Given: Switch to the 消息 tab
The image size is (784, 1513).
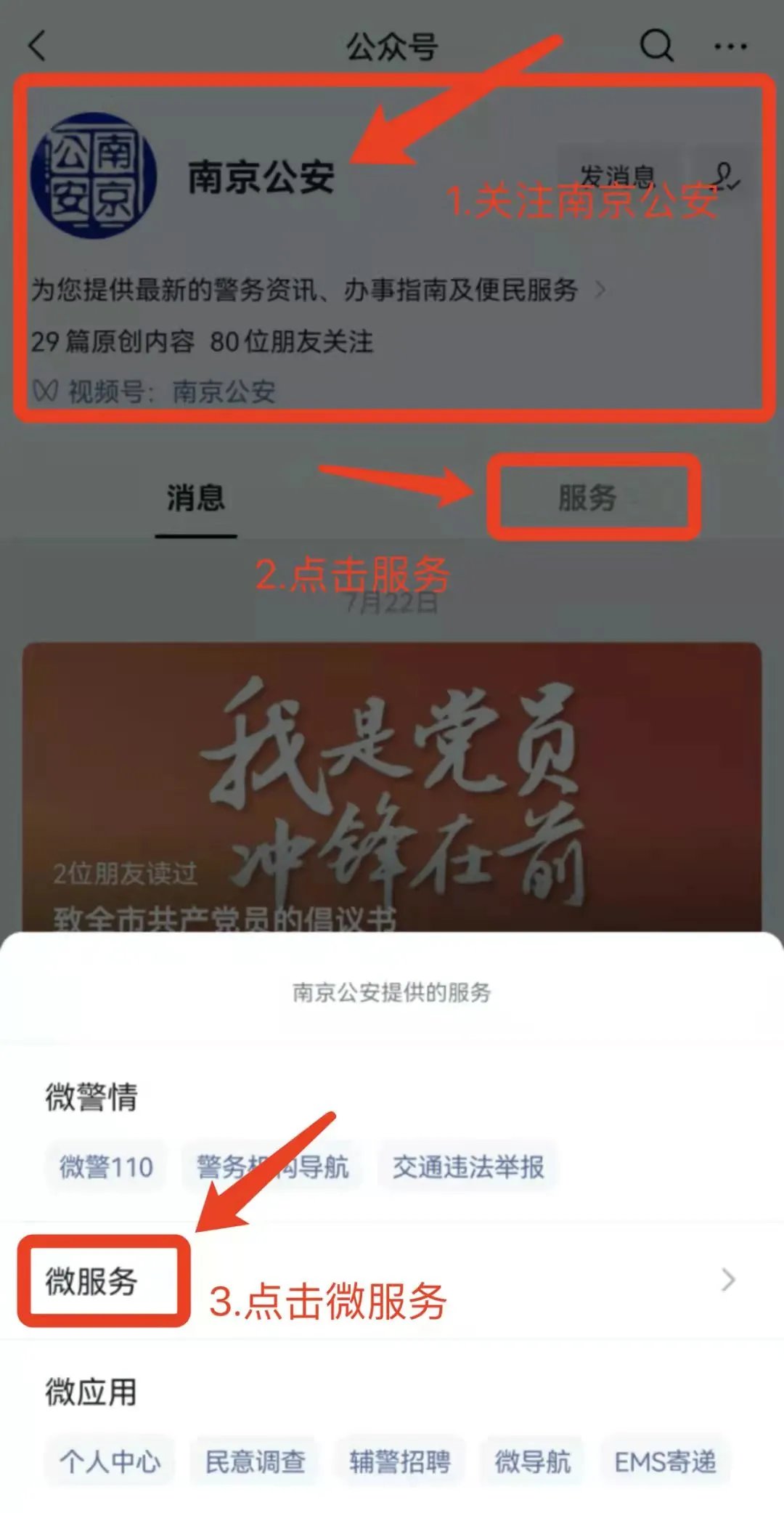Looking at the screenshot, I should pos(196,498).
